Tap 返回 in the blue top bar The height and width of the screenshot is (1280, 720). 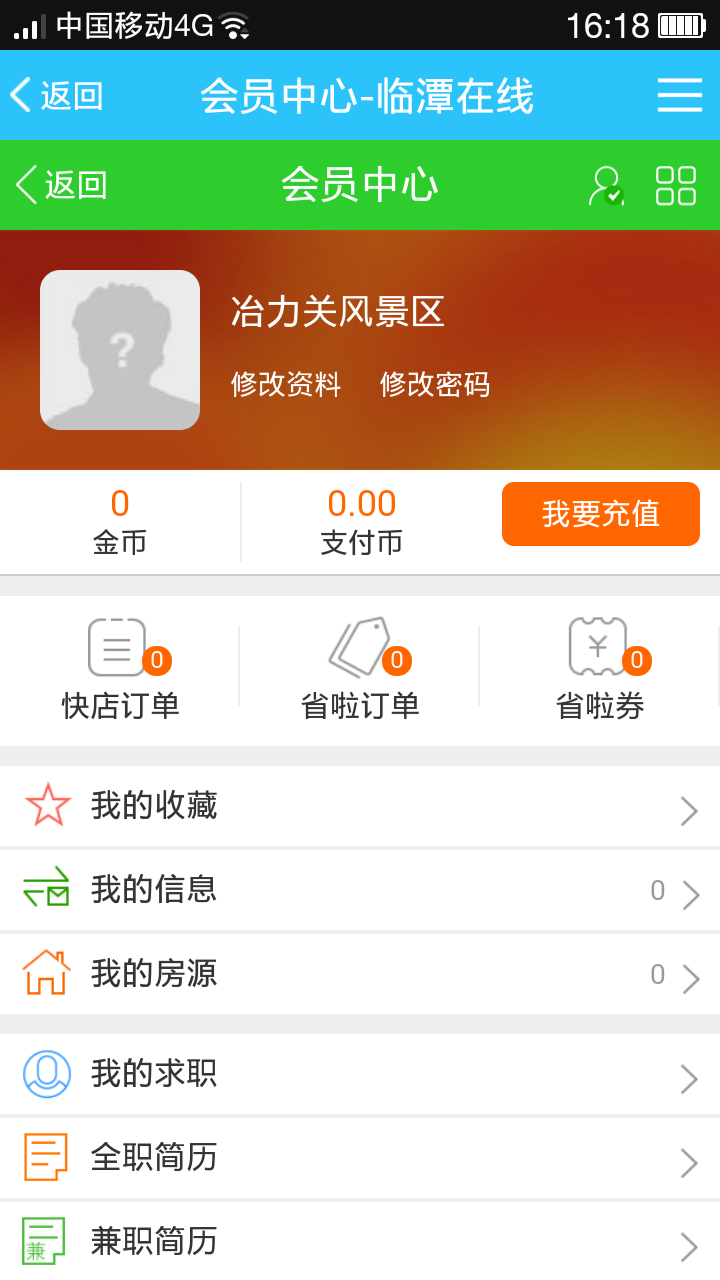click(57, 95)
